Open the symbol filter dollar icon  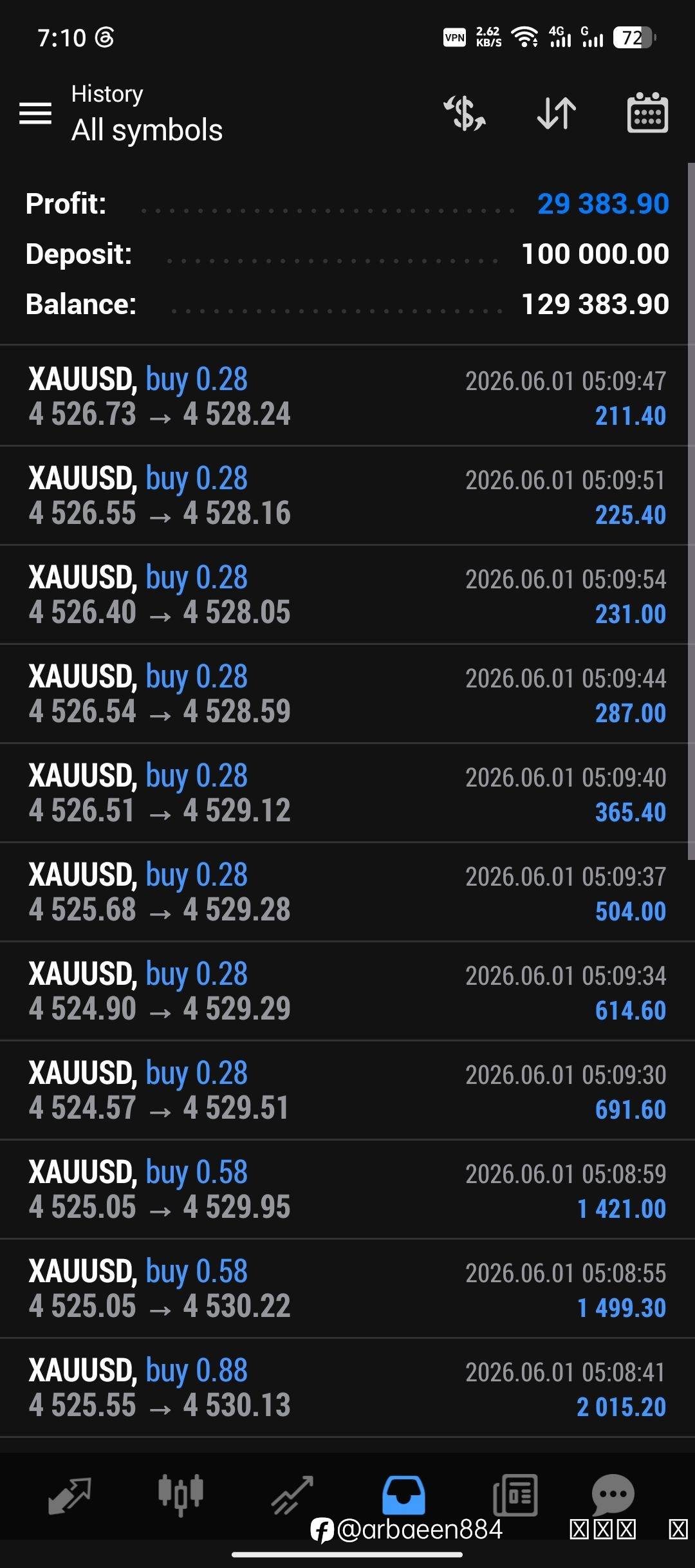[465, 113]
